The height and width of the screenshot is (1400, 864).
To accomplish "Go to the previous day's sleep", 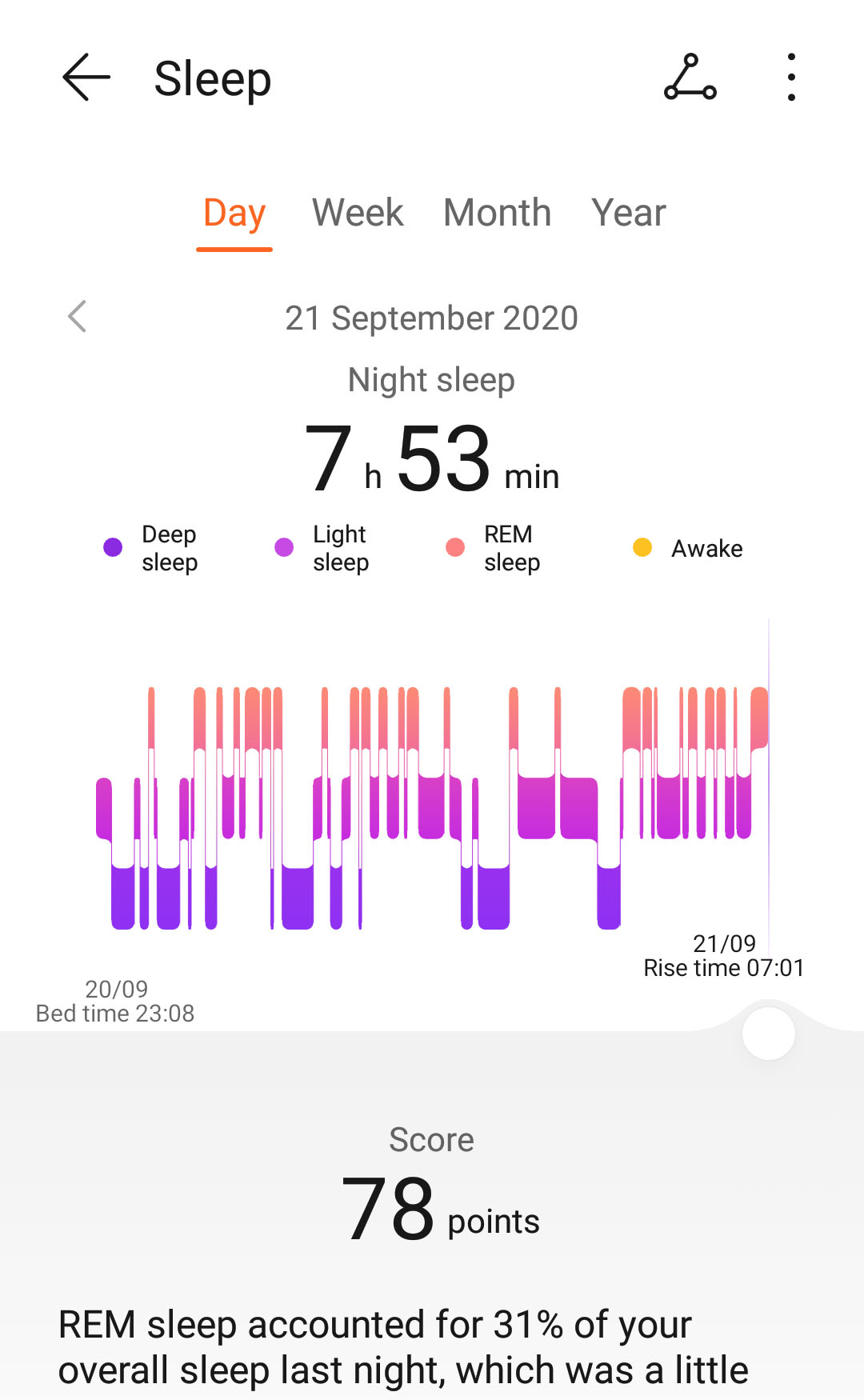I will pyautogui.click(x=78, y=317).
